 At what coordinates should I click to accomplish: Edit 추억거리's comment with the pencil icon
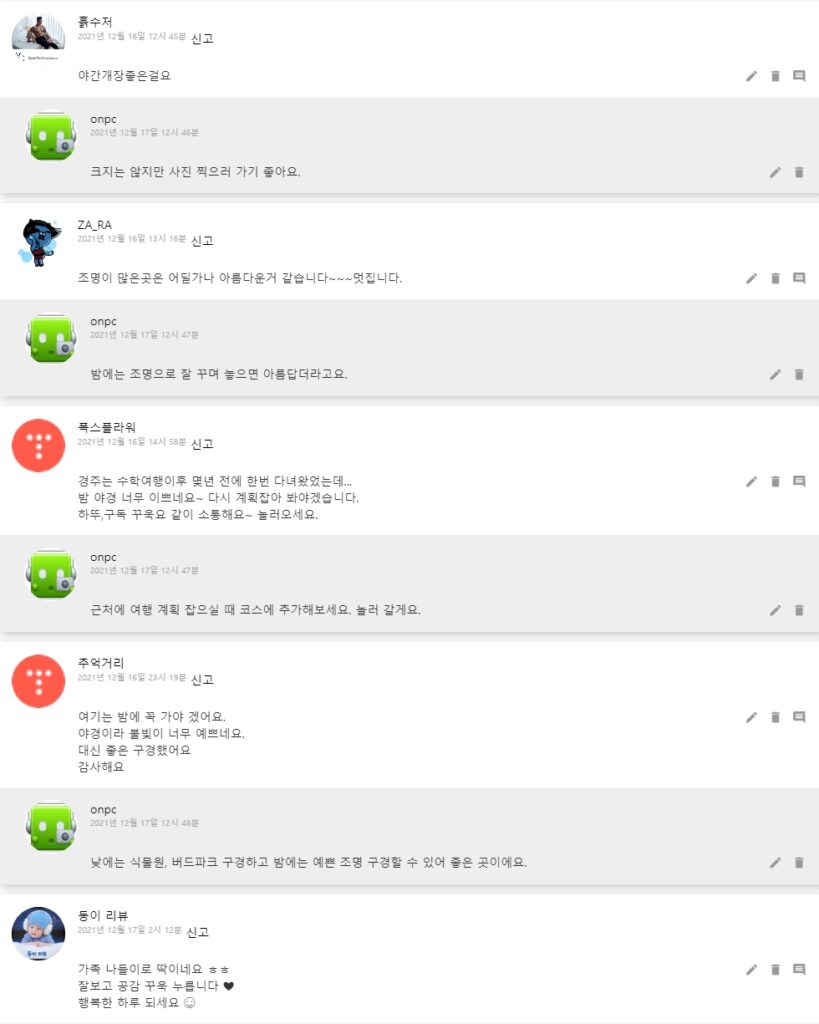coord(751,716)
